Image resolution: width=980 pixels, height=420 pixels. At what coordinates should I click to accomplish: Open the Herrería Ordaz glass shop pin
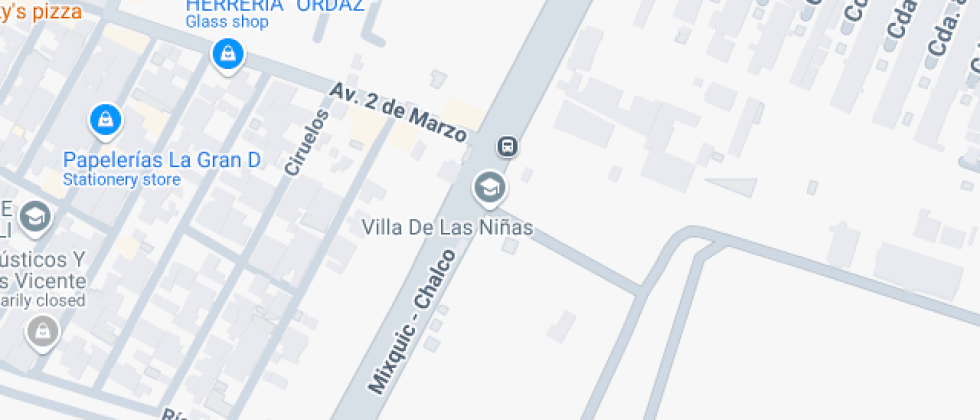point(229,54)
